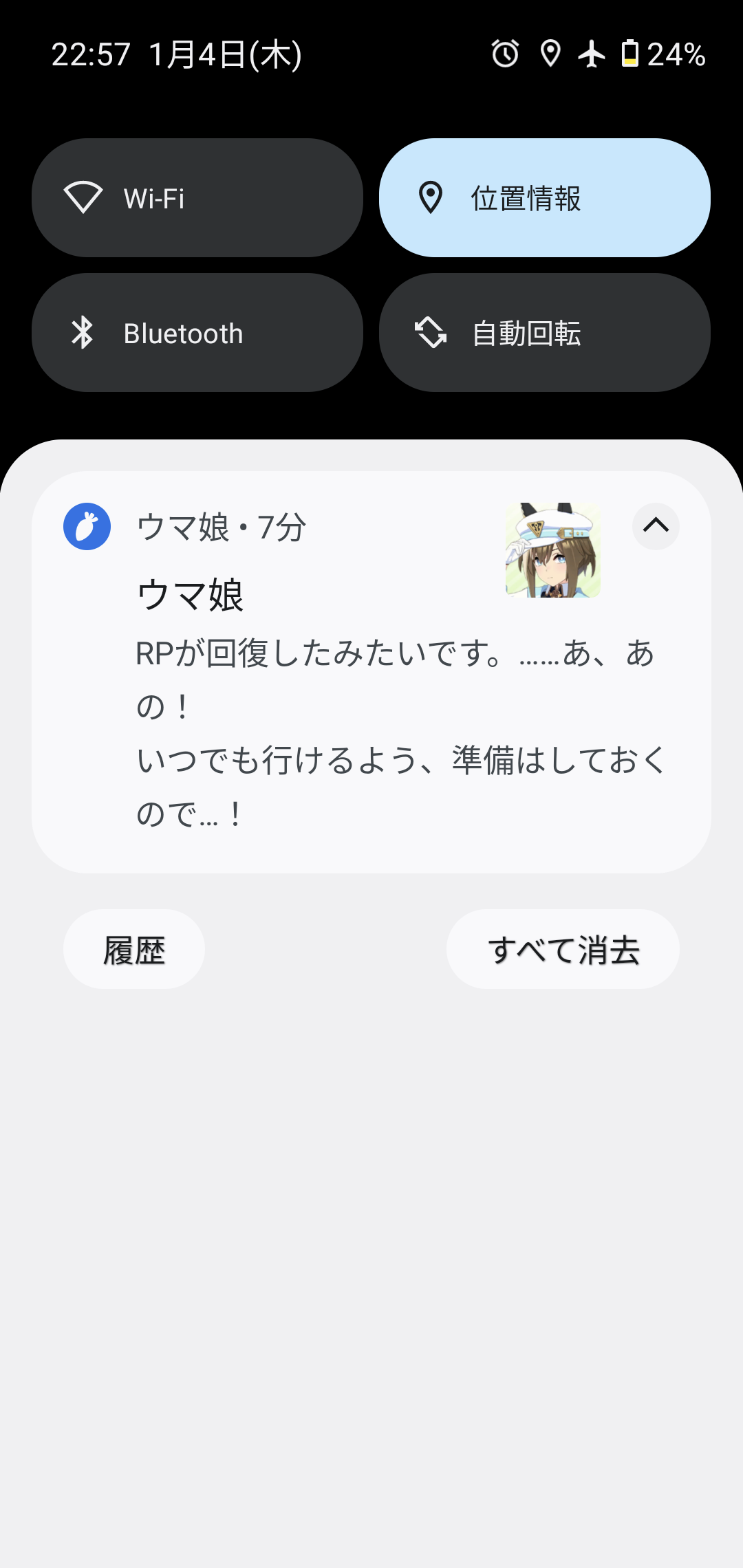Clear all notifications with すべて消去
The width and height of the screenshot is (743, 1568).
tap(563, 950)
